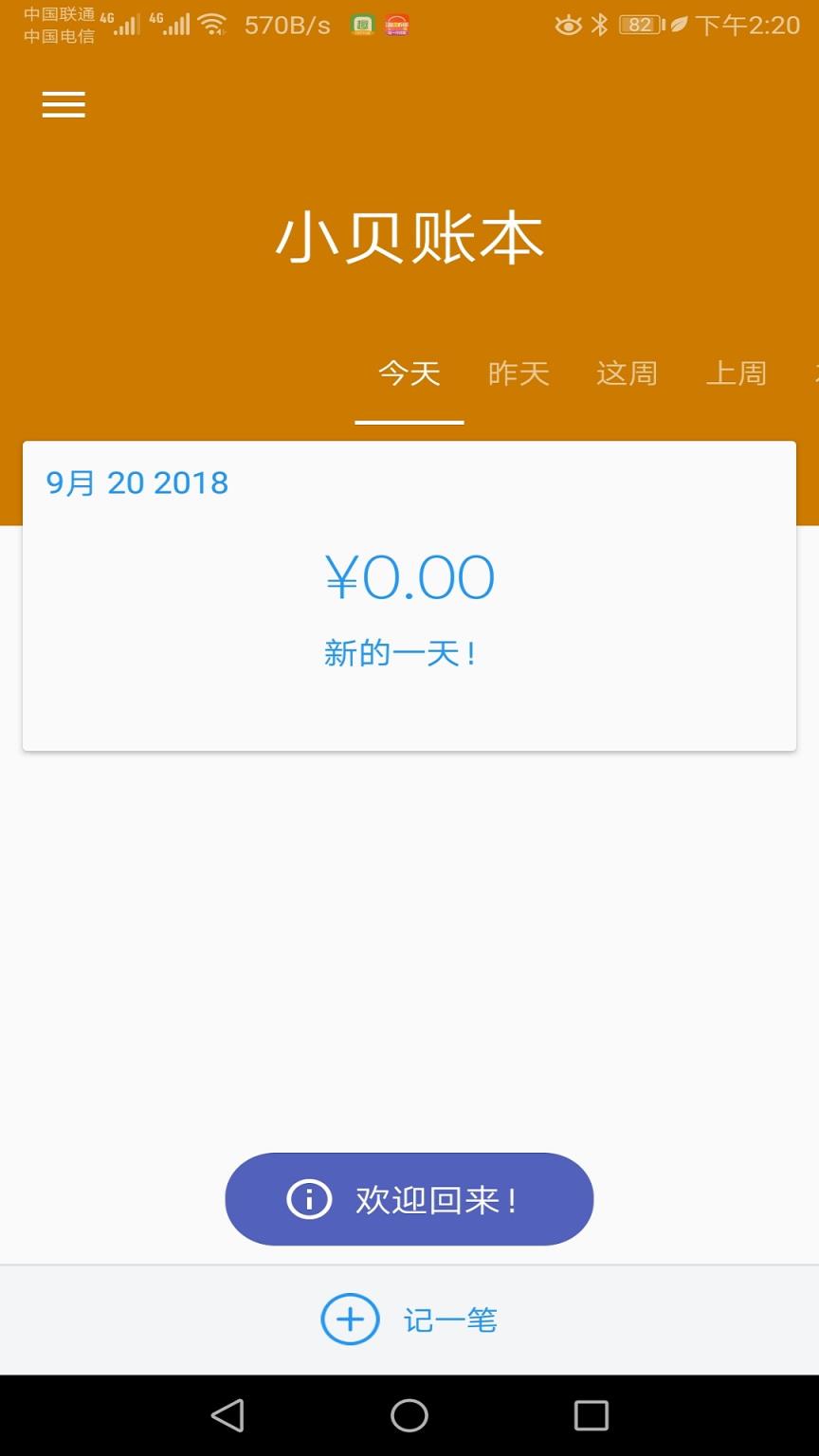
Task: Switch to the 昨天 tab
Action: 518,373
